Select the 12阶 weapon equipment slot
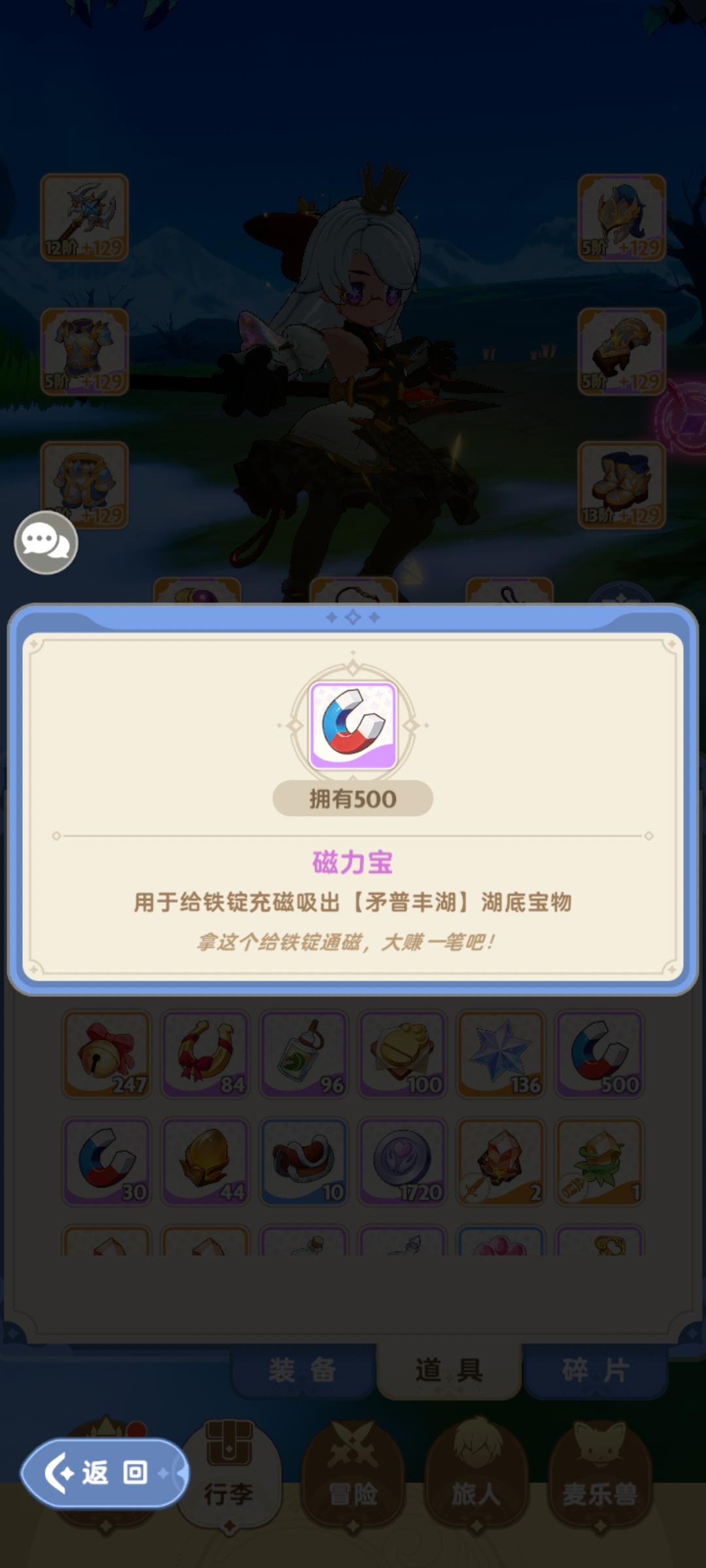The image size is (706, 1568). pyautogui.click(x=84, y=217)
